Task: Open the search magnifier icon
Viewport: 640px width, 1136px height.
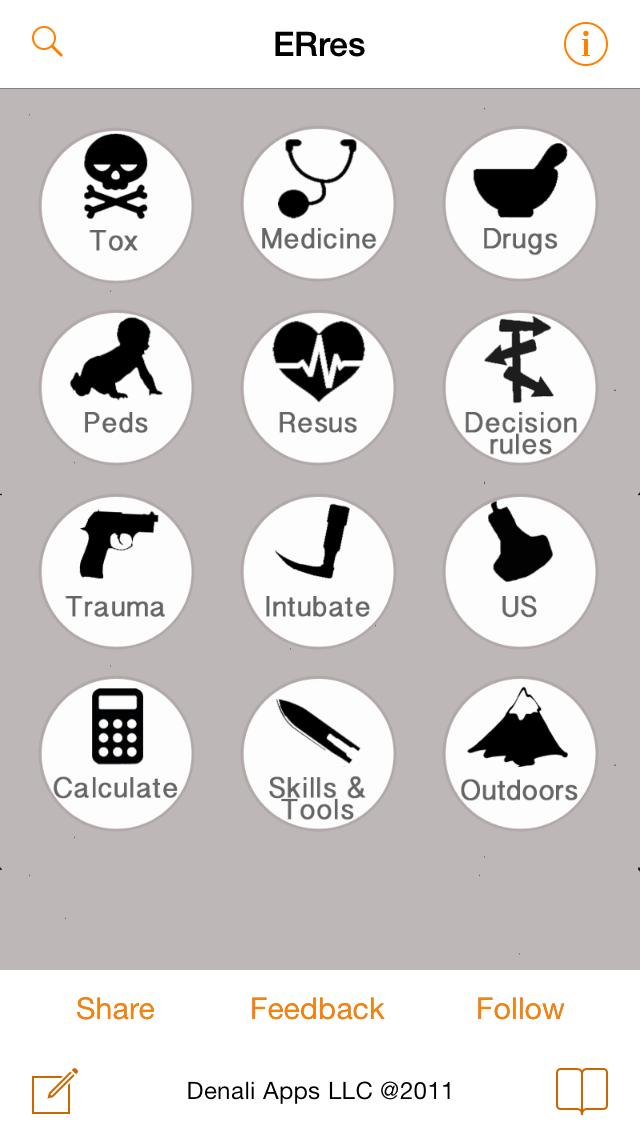Action: [47, 42]
